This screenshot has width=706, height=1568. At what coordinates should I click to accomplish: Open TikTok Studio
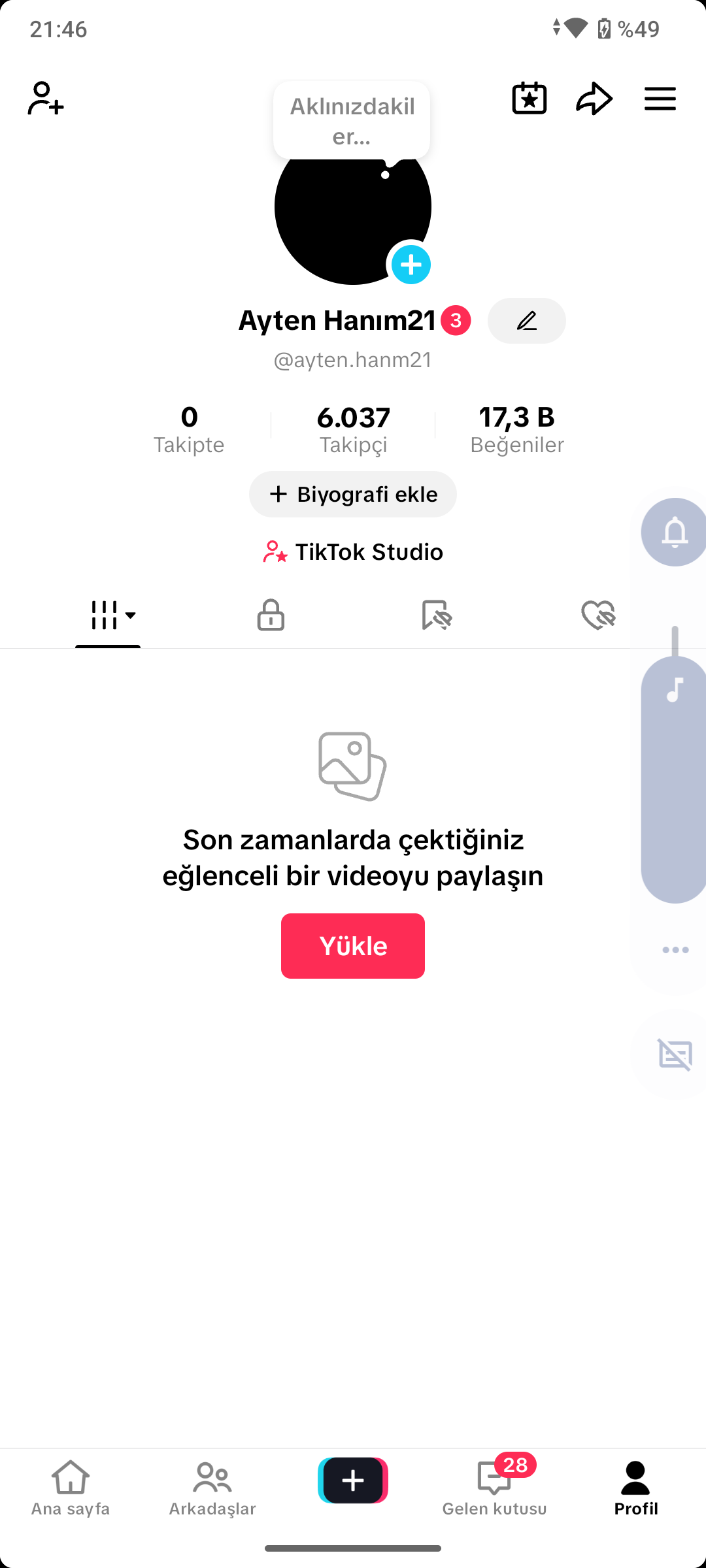[x=353, y=552]
